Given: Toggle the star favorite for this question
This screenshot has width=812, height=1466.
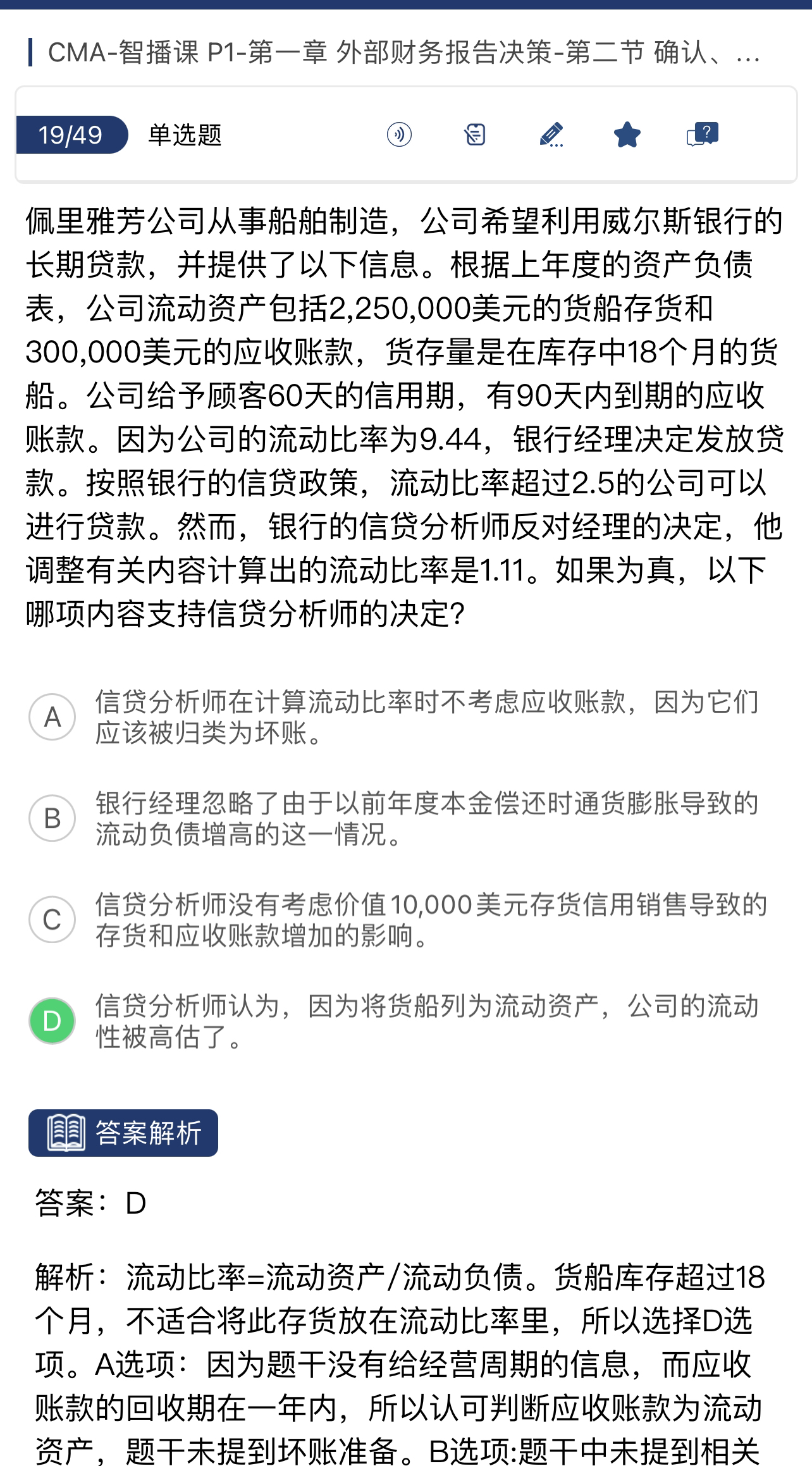Looking at the screenshot, I should pos(627,135).
